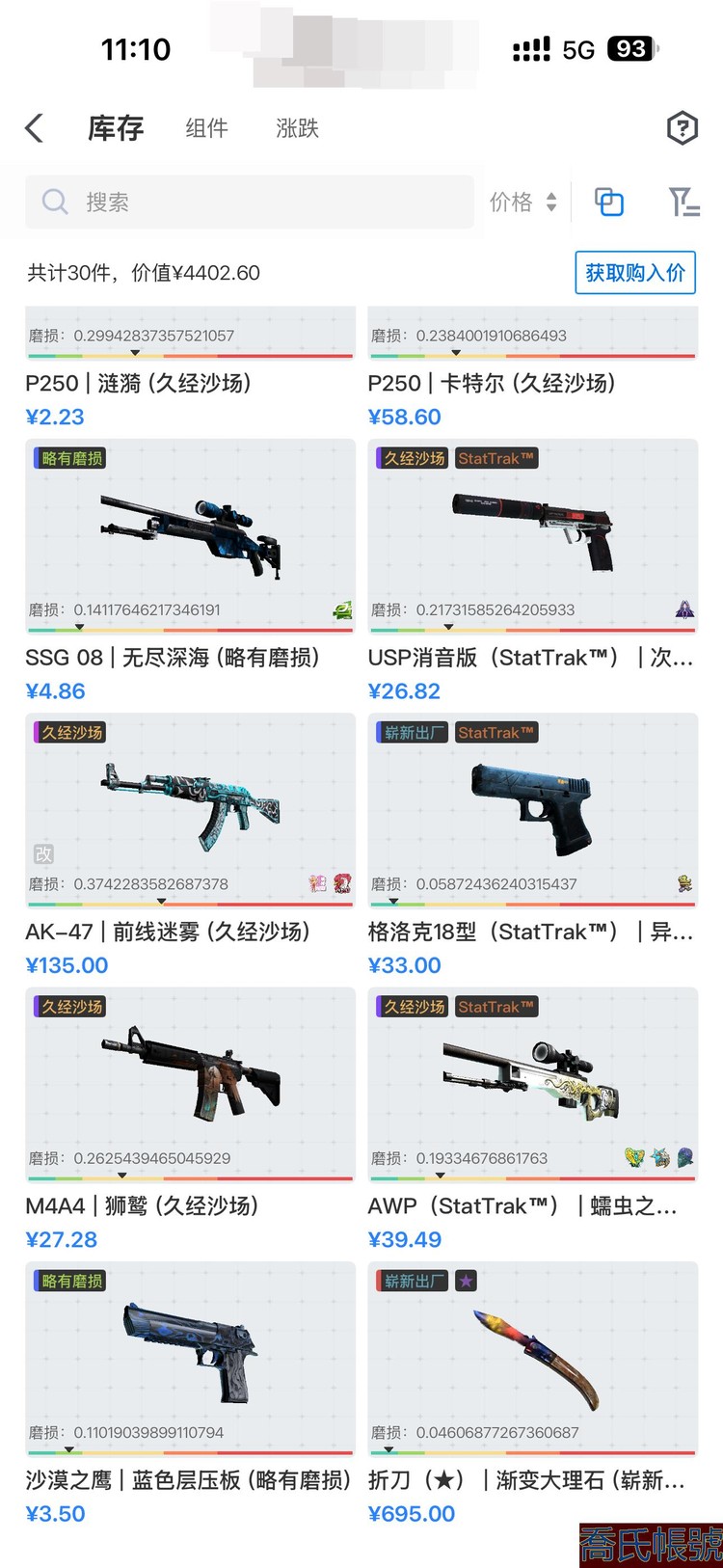Open the help question mark icon
The height and width of the screenshot is (1568, 723).
(682, 127)
